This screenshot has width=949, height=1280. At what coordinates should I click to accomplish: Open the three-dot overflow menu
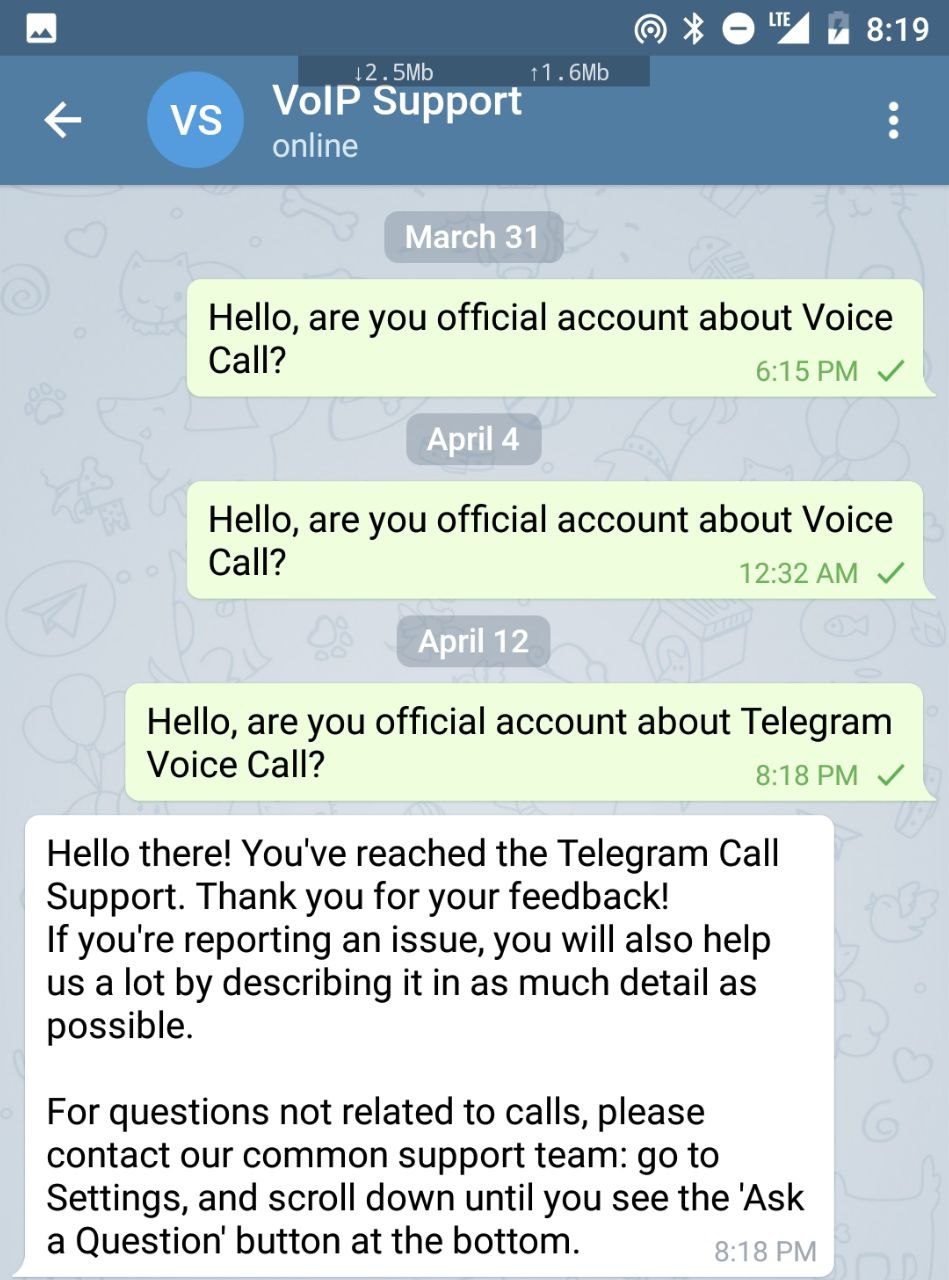coord(893,121)
